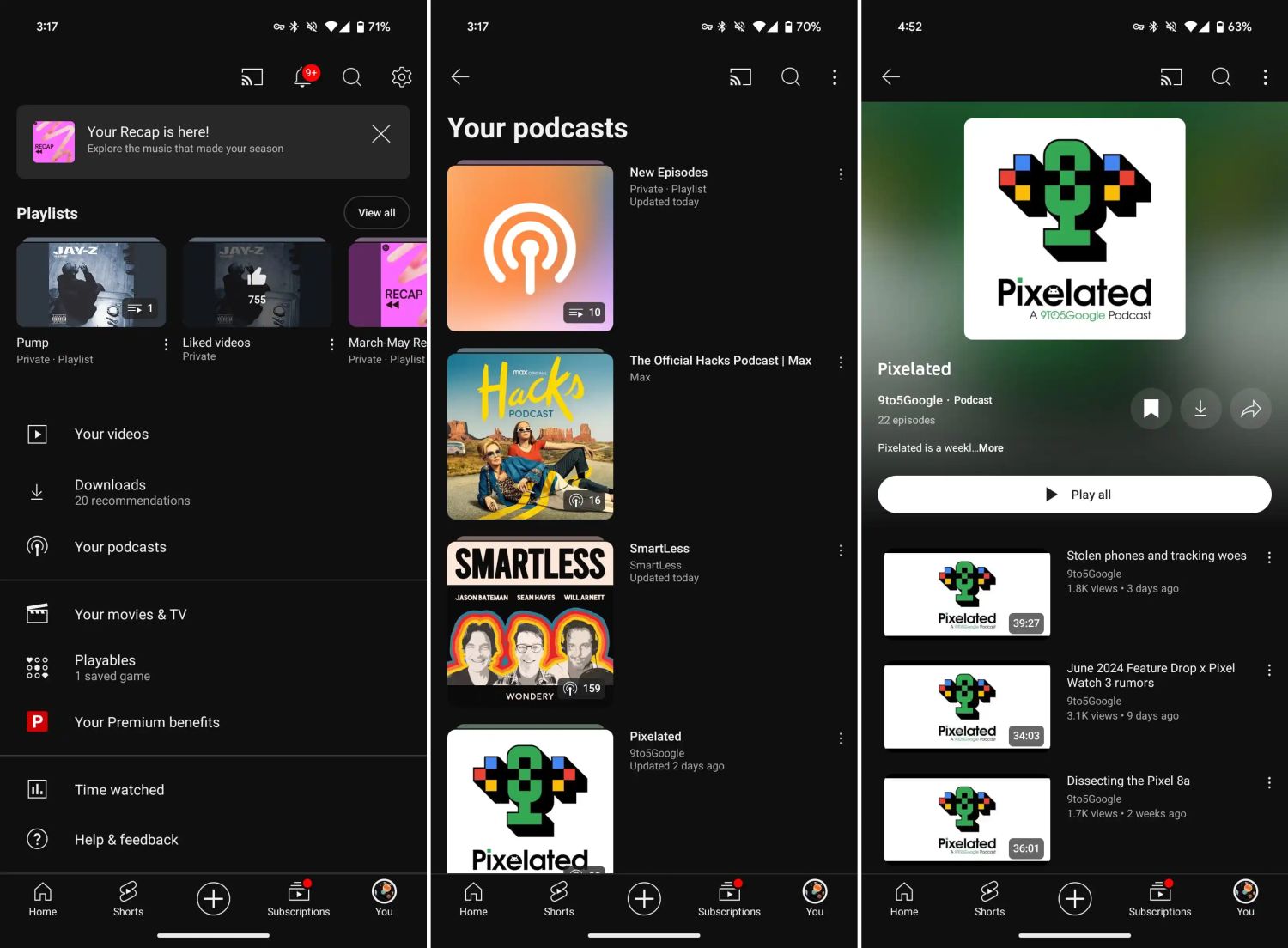View Your Premium benefits

click(x=147, y=723)
